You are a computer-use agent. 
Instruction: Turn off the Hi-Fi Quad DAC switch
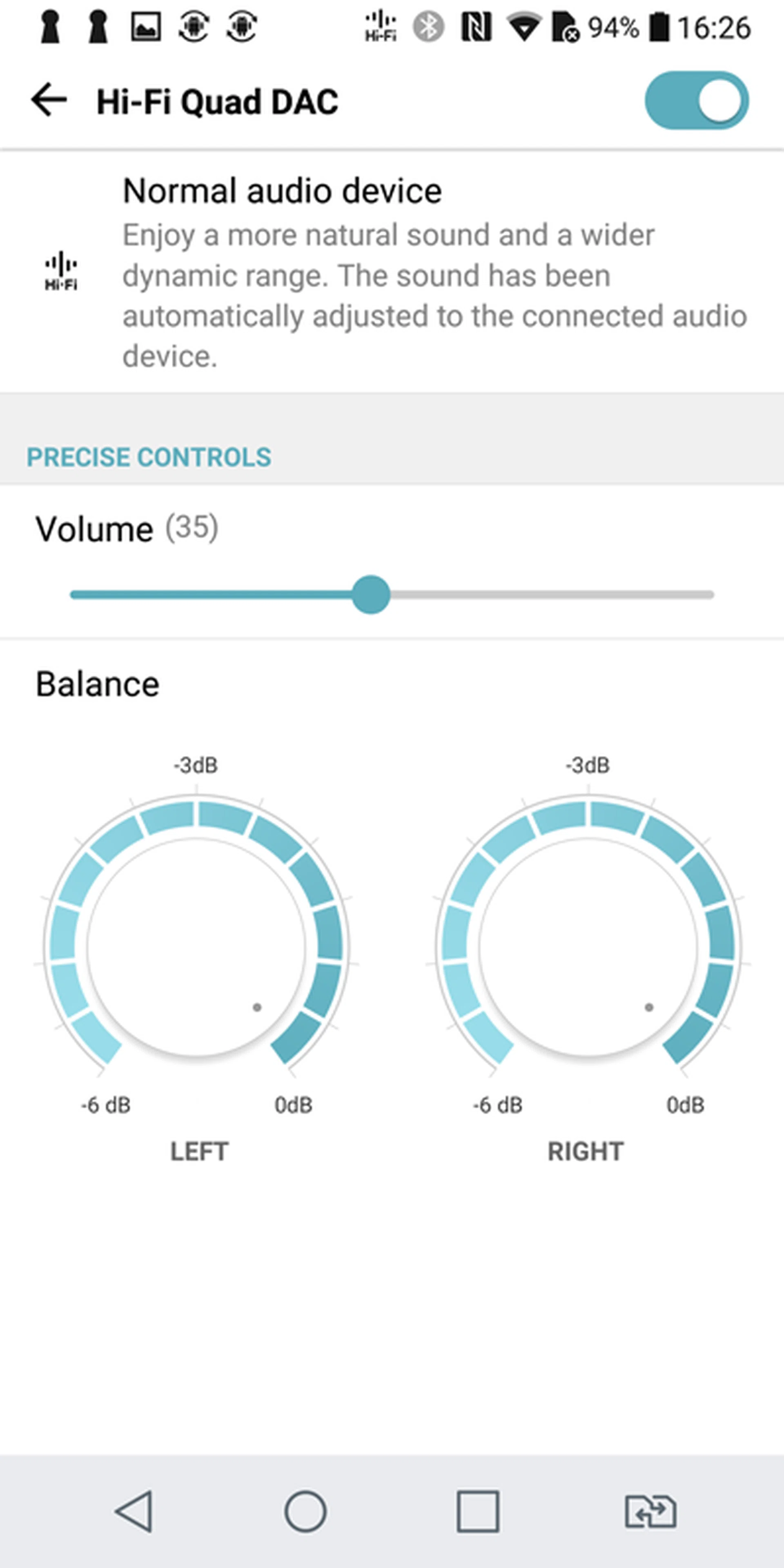click(x=696, y=100)
